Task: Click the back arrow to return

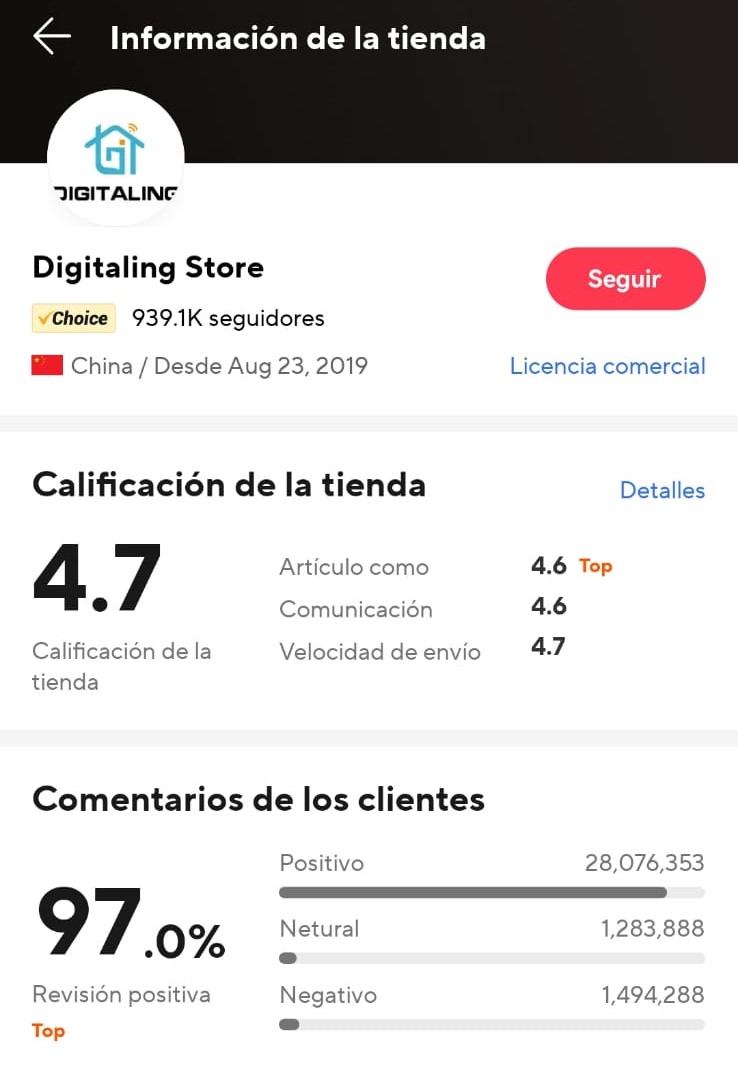Action: click(50, 36)
